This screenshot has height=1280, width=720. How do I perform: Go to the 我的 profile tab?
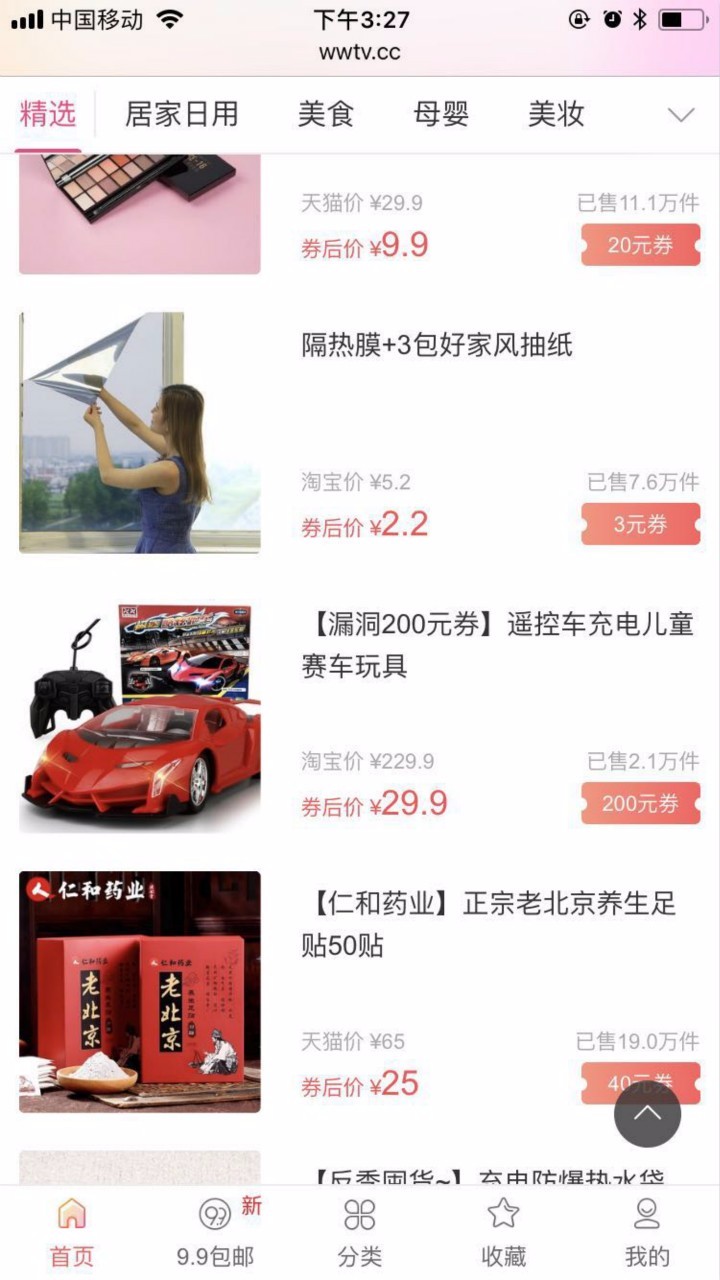click(x=647, y=1232)
